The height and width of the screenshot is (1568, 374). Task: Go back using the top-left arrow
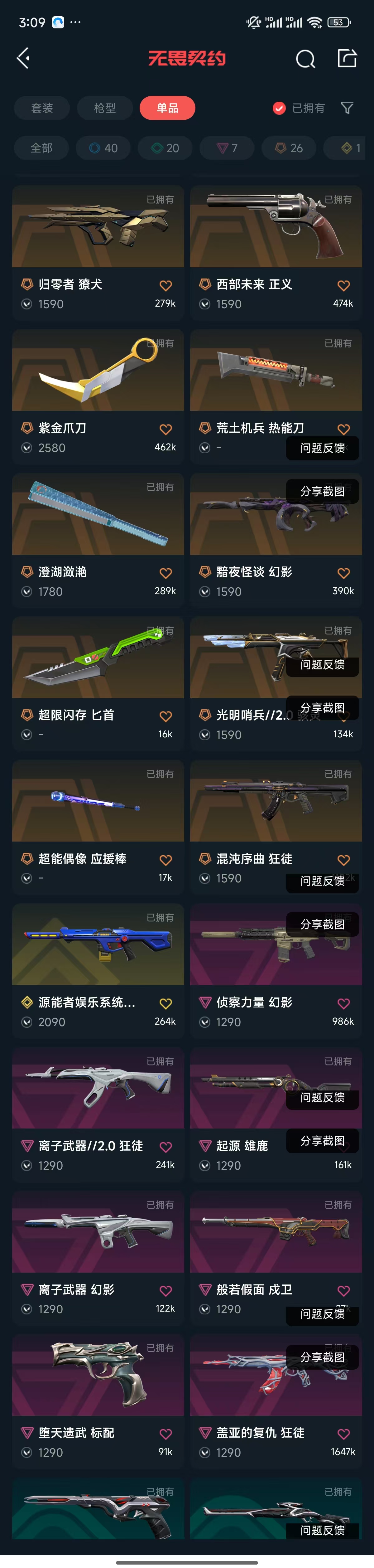(x=23, y=58)
